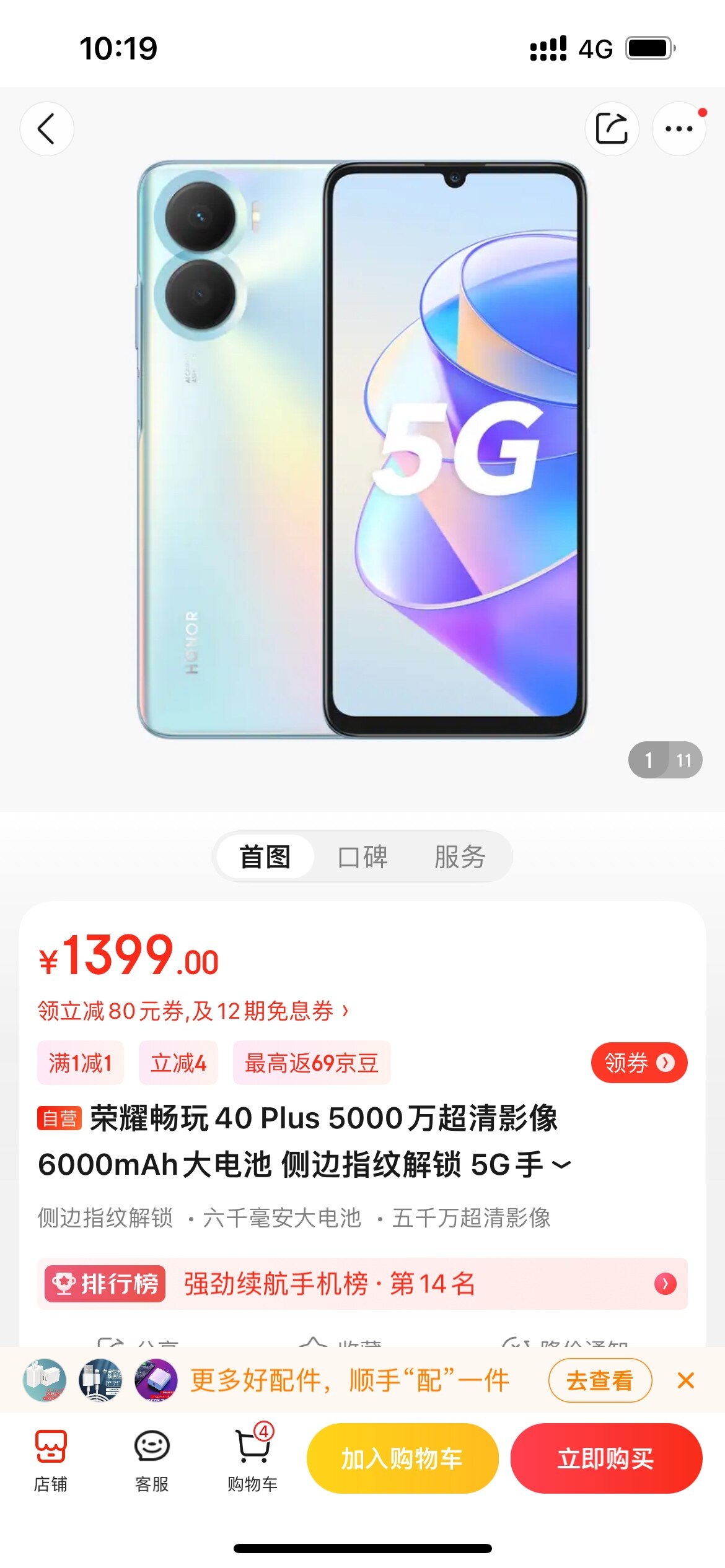Share this product page
The width and height of the screenshot is (725, 1568).
point(612,129)
